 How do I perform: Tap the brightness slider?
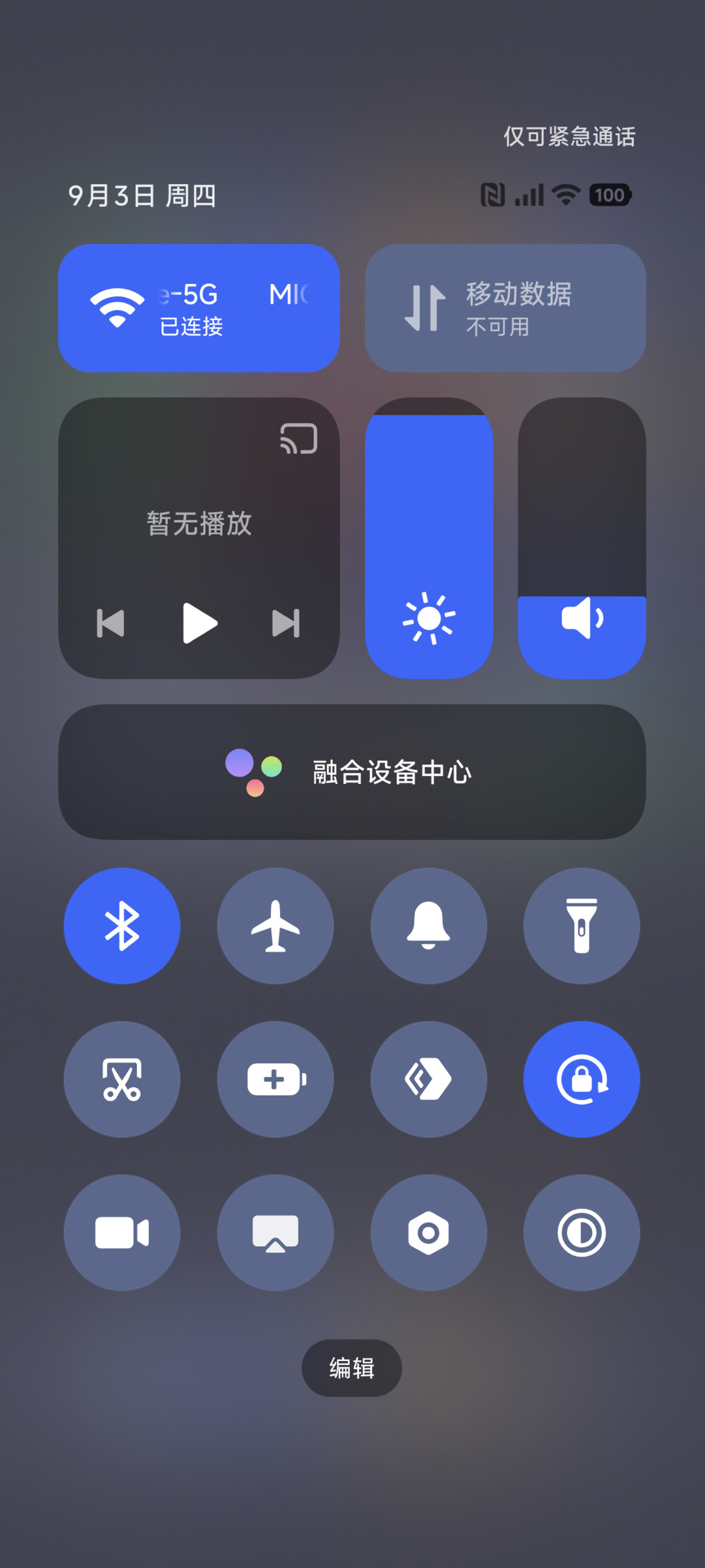(x=429, y=538)
